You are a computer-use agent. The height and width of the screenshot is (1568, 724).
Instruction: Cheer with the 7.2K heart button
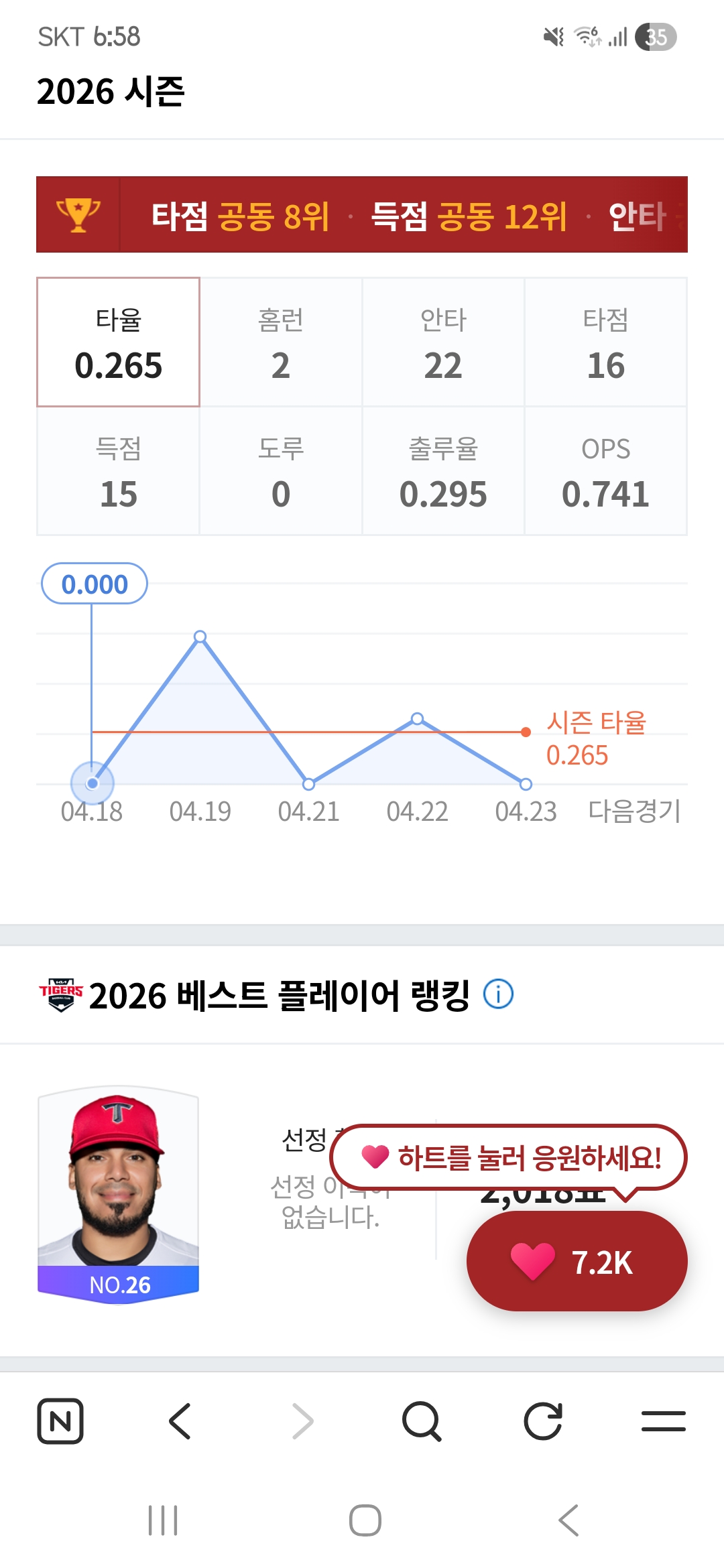point(577,1261)
